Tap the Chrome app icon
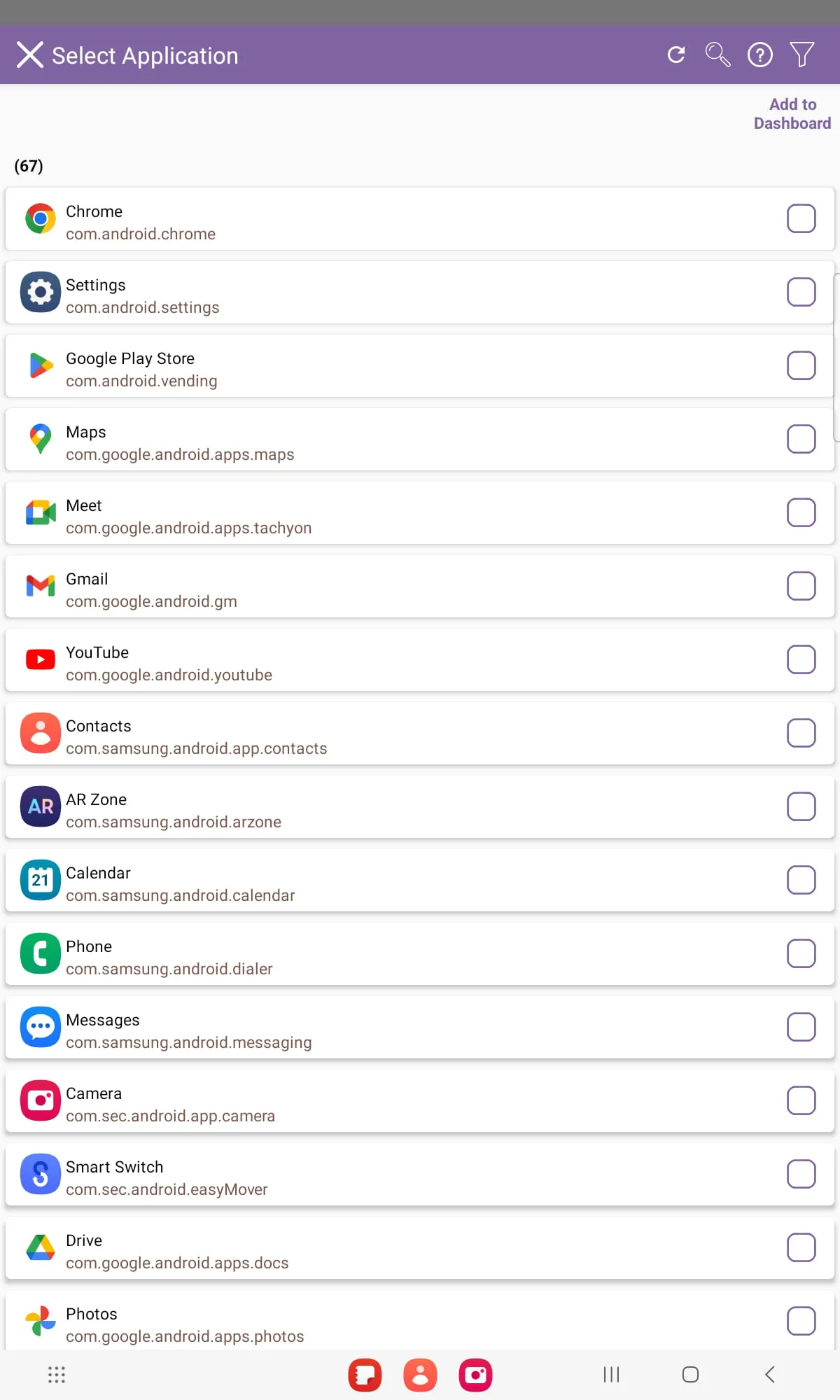840x1400 pixels. click(x=40, y=218)
